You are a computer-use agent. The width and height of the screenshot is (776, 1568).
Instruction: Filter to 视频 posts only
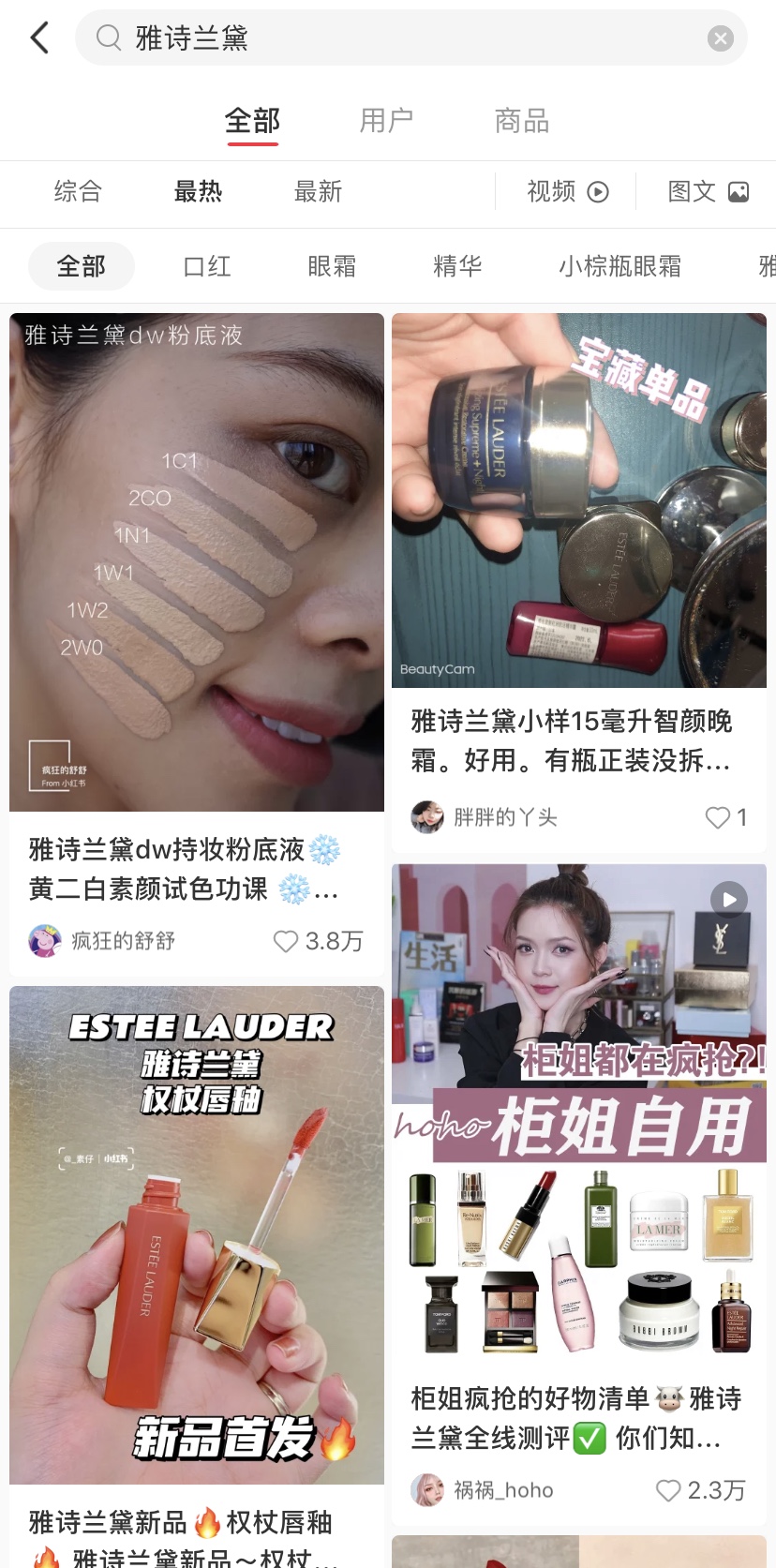567,192
